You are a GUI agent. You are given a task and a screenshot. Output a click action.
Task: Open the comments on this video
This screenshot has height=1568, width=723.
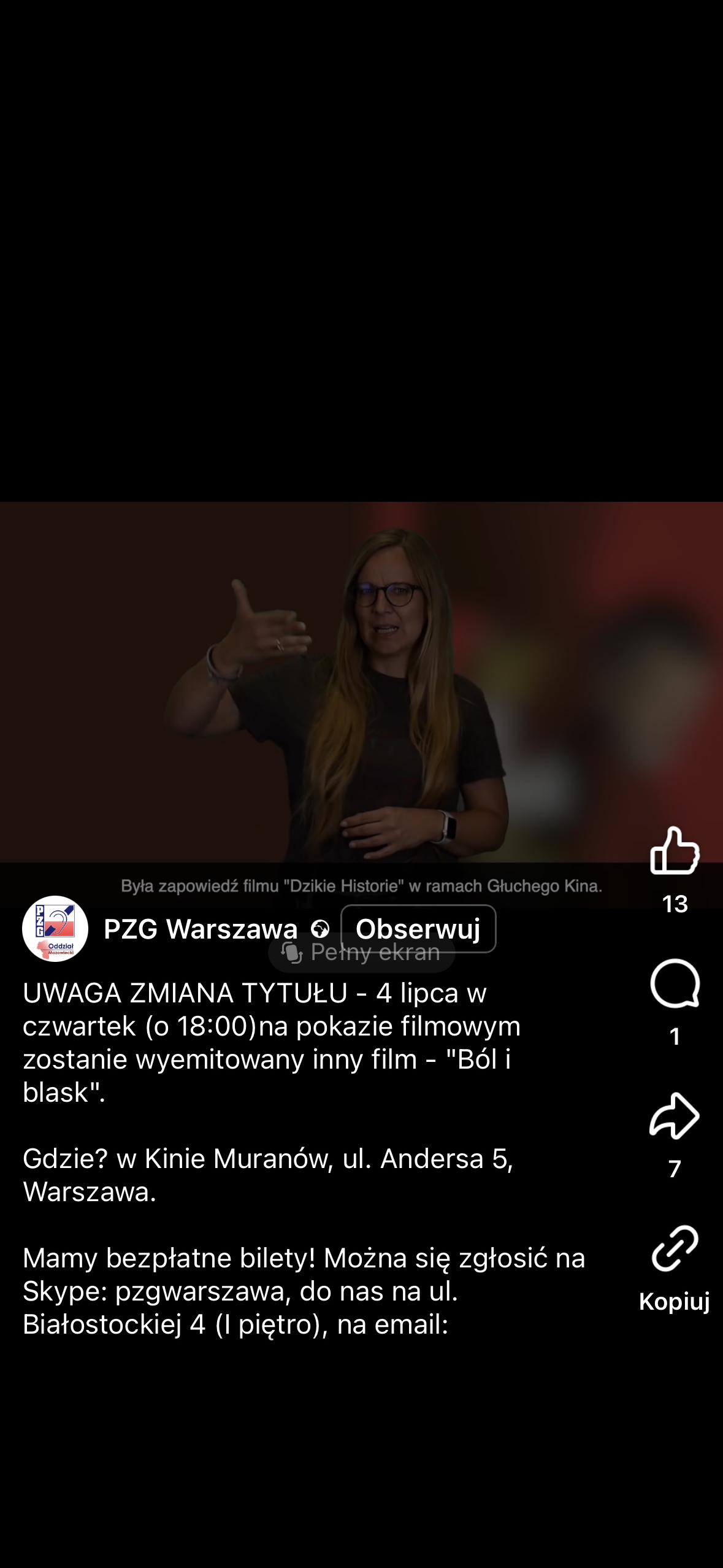click(x=675, y=984)
